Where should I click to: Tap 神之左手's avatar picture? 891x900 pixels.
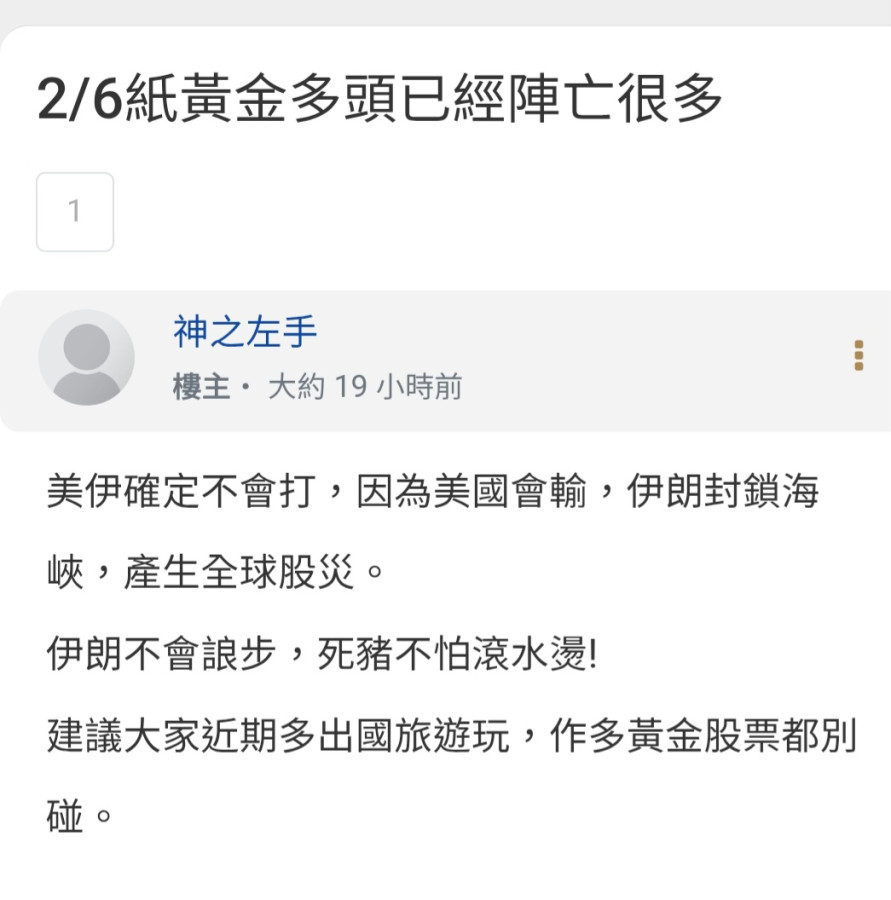pyautogui.click(x=86, y=358)
